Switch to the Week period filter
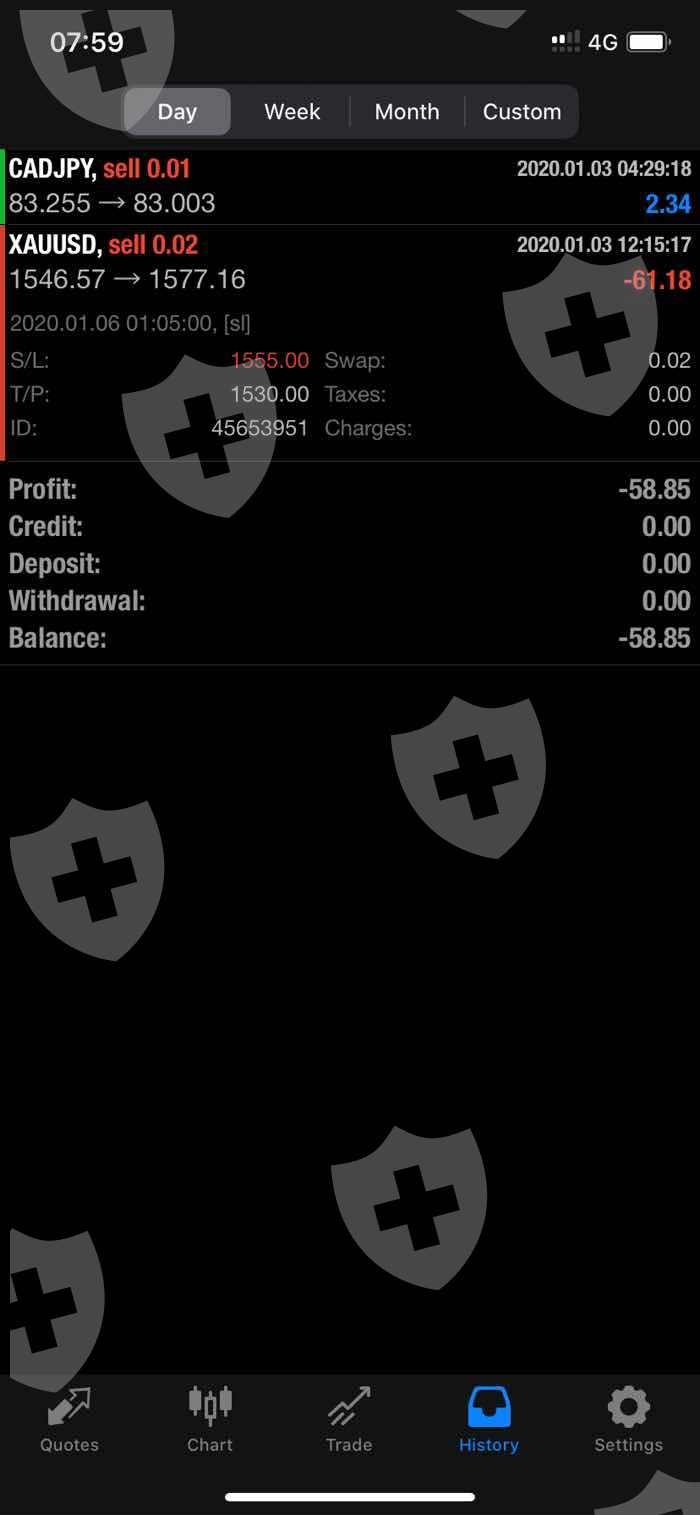The width and height of the screenshot is (700, 1515). [292, 112]
